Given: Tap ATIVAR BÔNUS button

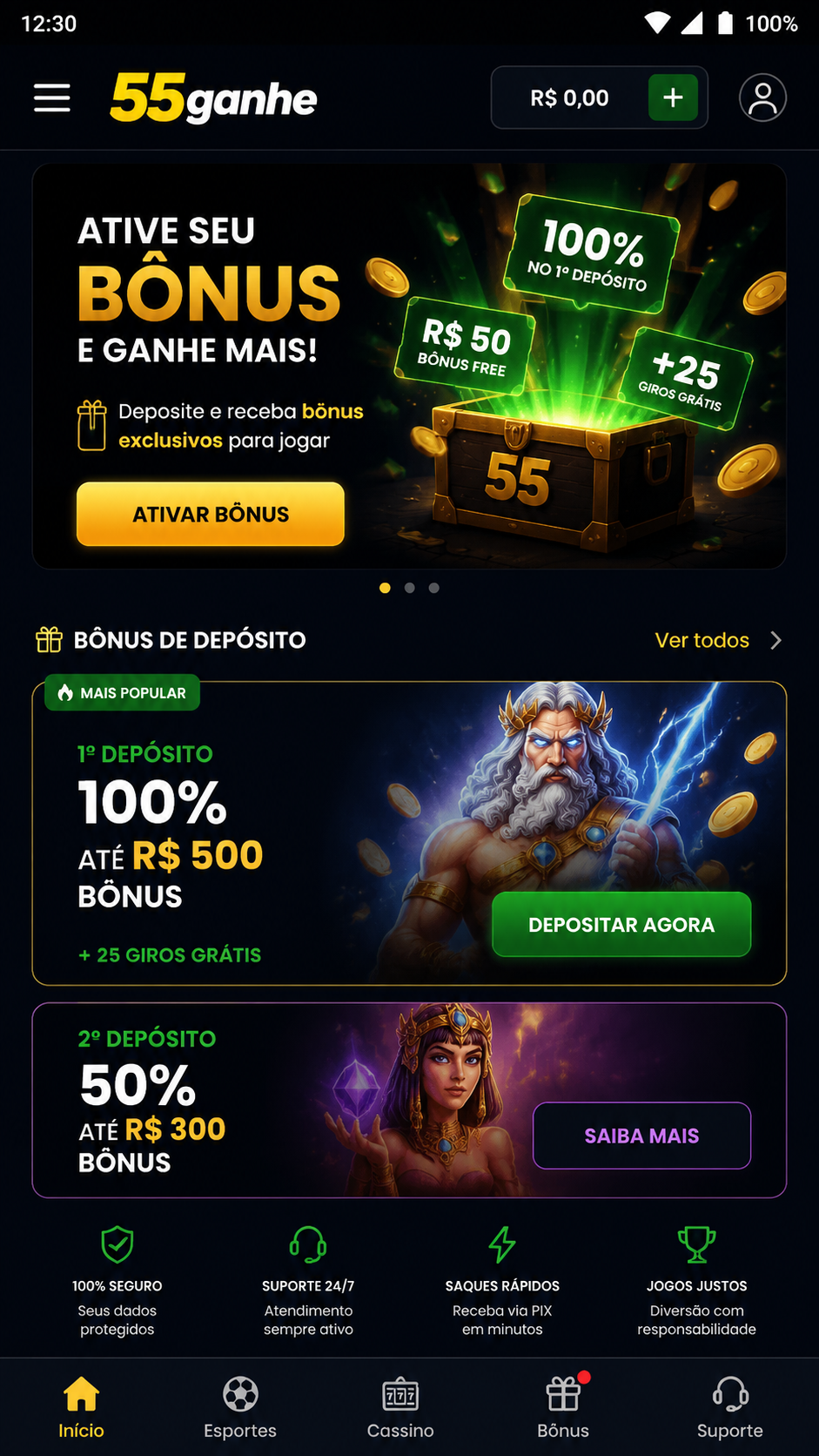Looking at the screenshot, I should 211,514.
